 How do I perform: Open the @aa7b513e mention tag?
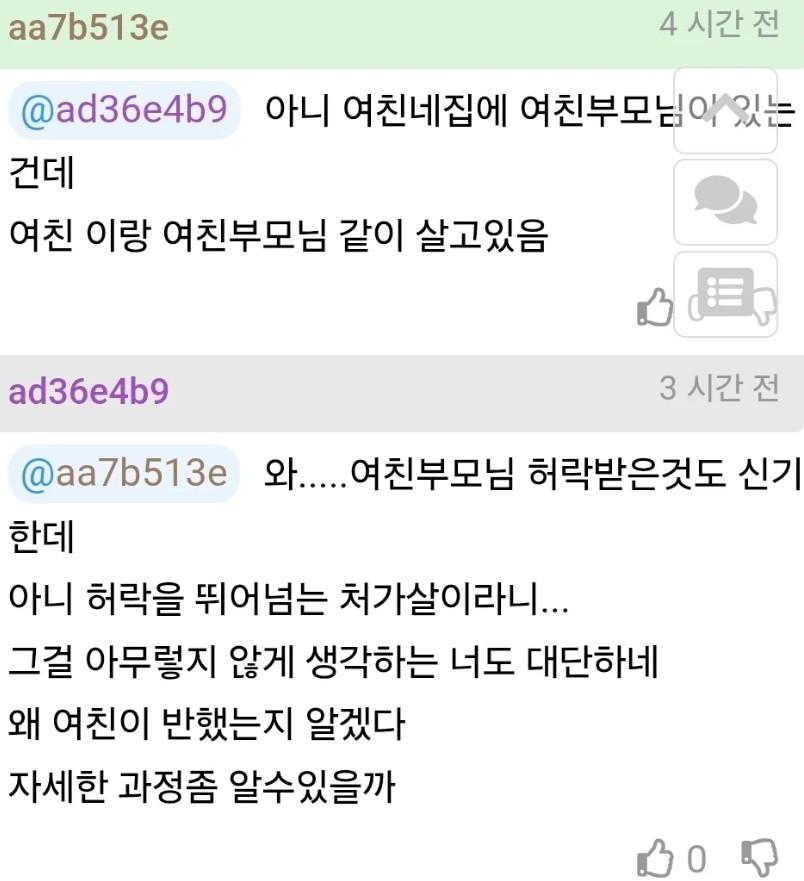[124, 472]
